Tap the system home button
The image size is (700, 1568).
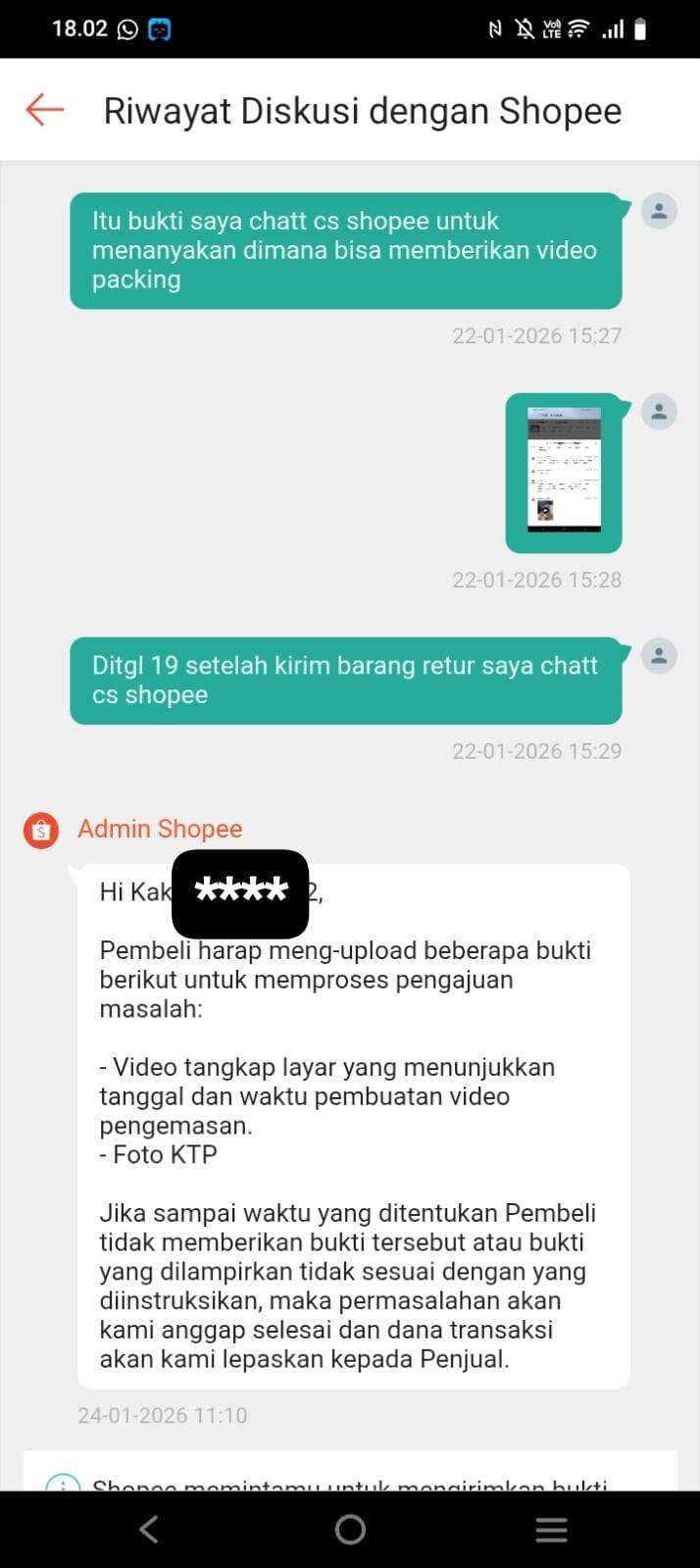[x=350, y=1529]
